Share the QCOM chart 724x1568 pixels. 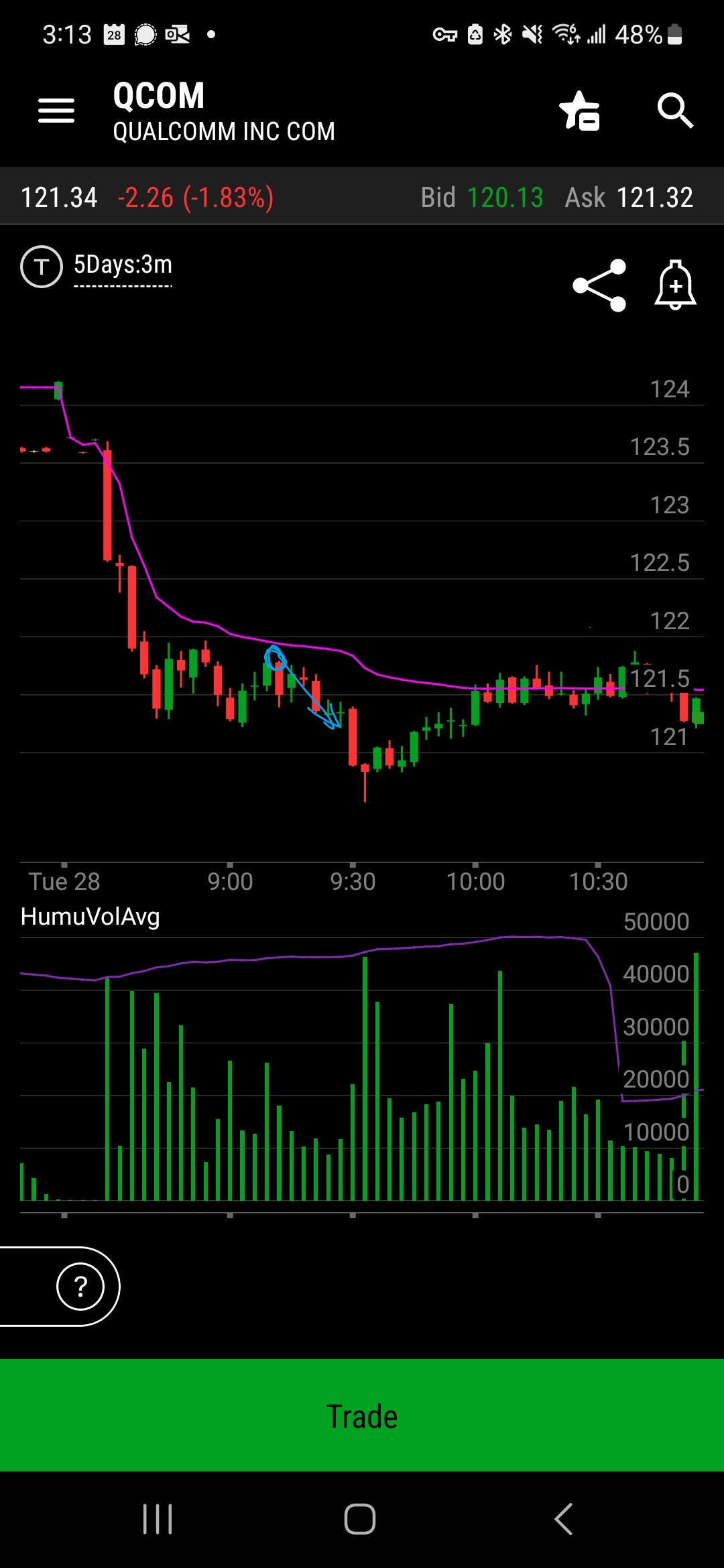[599, 285]
